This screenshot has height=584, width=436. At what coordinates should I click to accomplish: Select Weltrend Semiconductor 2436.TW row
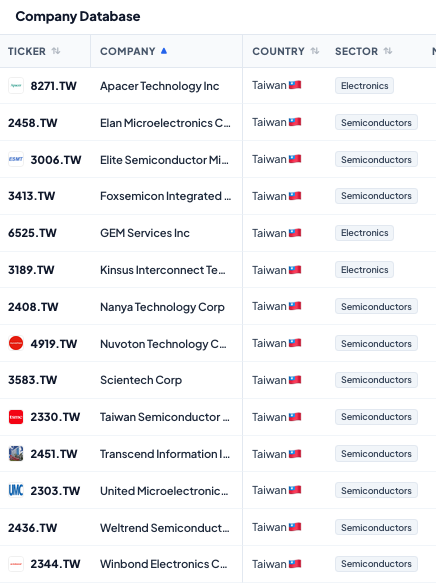218,527
